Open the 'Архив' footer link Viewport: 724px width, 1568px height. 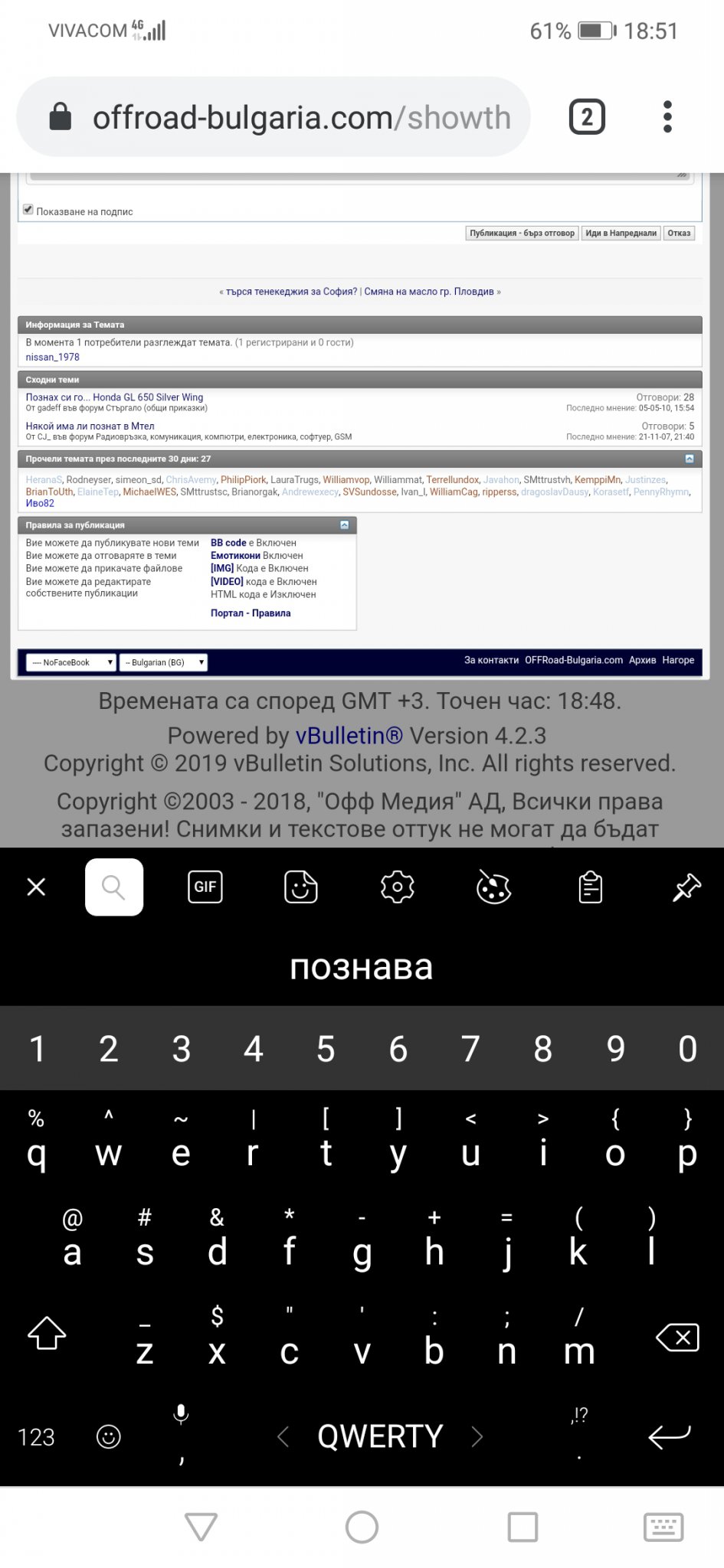tap(642, 660)
